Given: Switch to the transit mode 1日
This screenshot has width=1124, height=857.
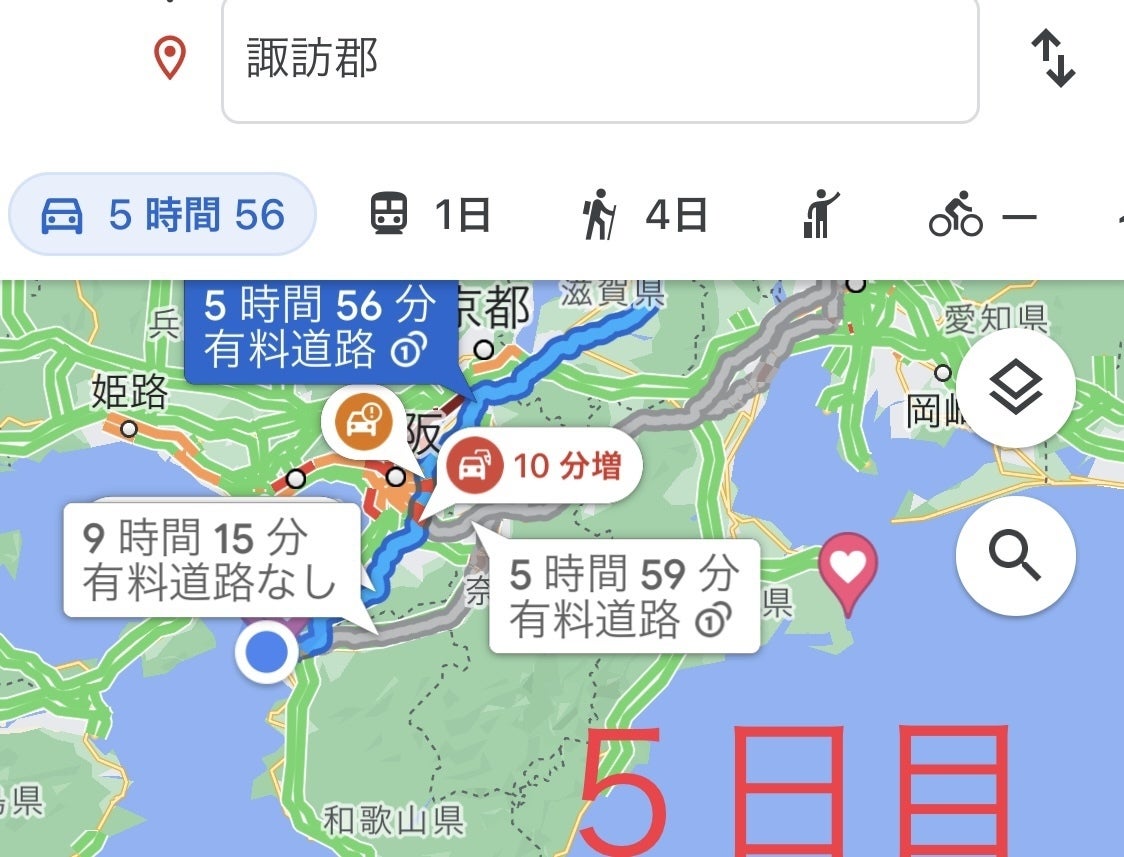Looking at the screenshot, I should [430, 215].
